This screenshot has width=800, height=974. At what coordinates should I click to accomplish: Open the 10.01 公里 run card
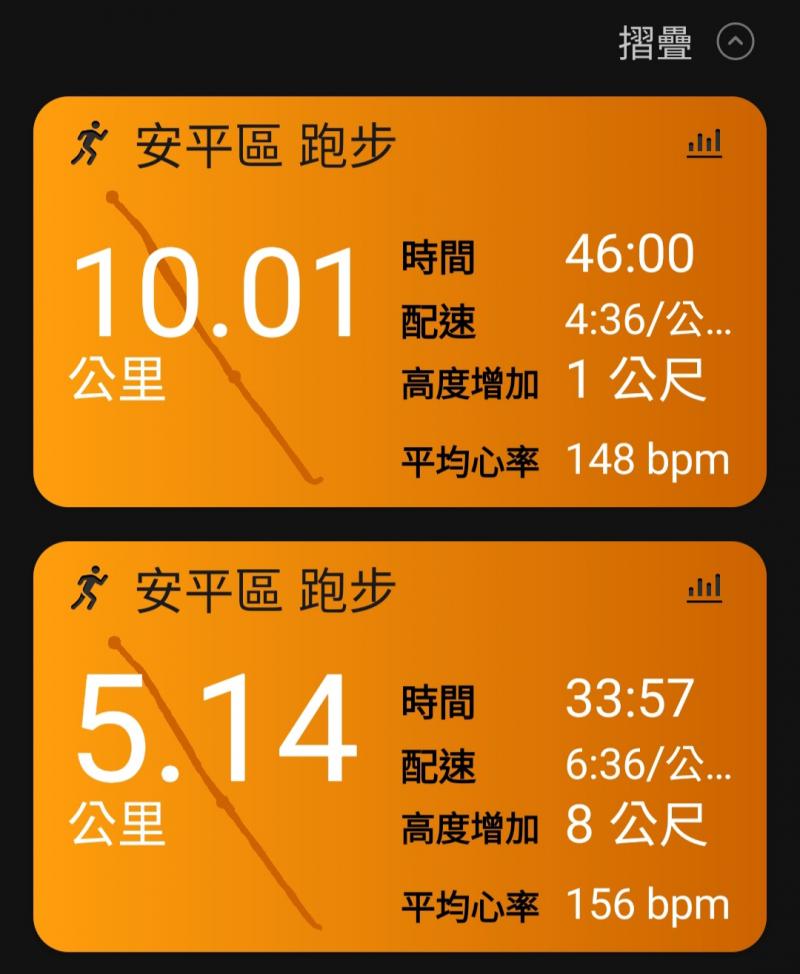coord(400,300)
